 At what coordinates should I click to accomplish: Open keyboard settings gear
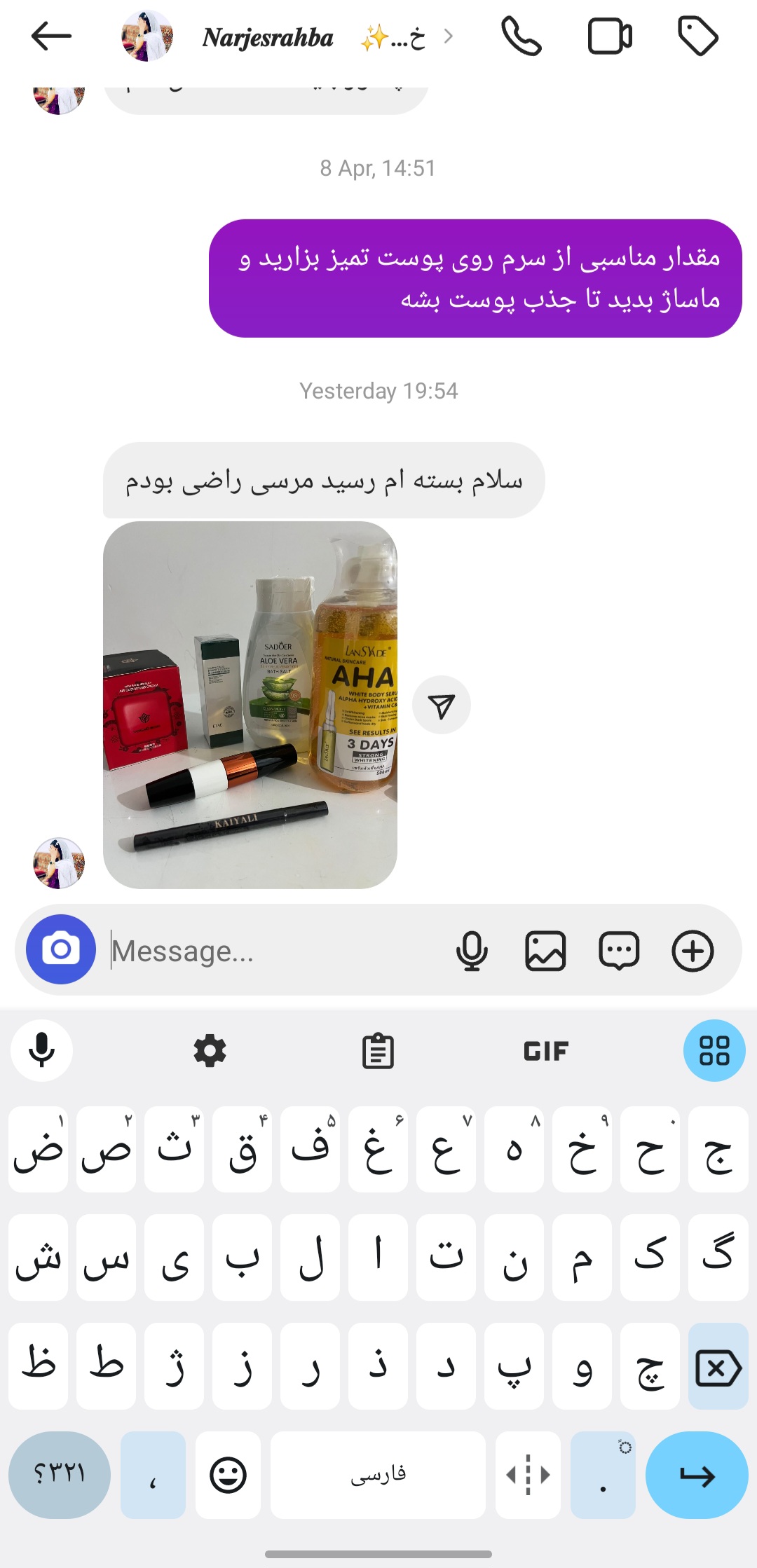point(210,1051)
